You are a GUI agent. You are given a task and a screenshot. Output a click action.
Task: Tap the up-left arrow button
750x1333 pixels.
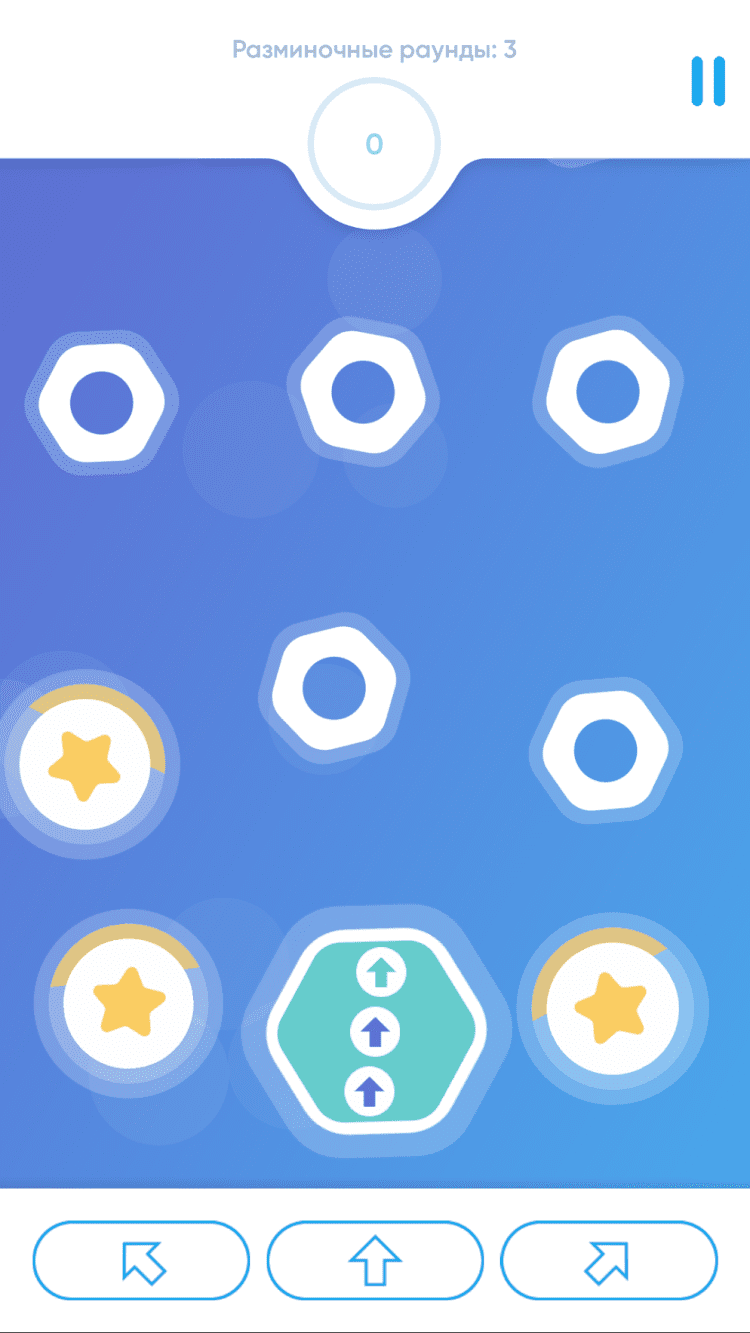click(x=141, y=1260)
